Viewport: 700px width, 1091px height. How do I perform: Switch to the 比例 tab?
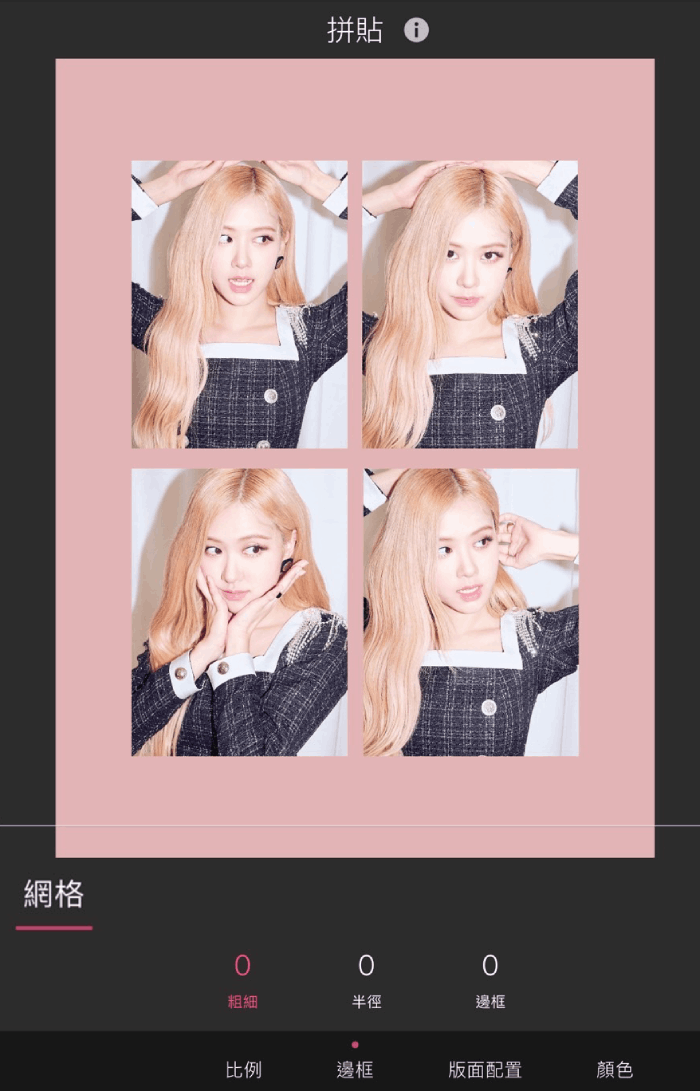[244, 1069]
